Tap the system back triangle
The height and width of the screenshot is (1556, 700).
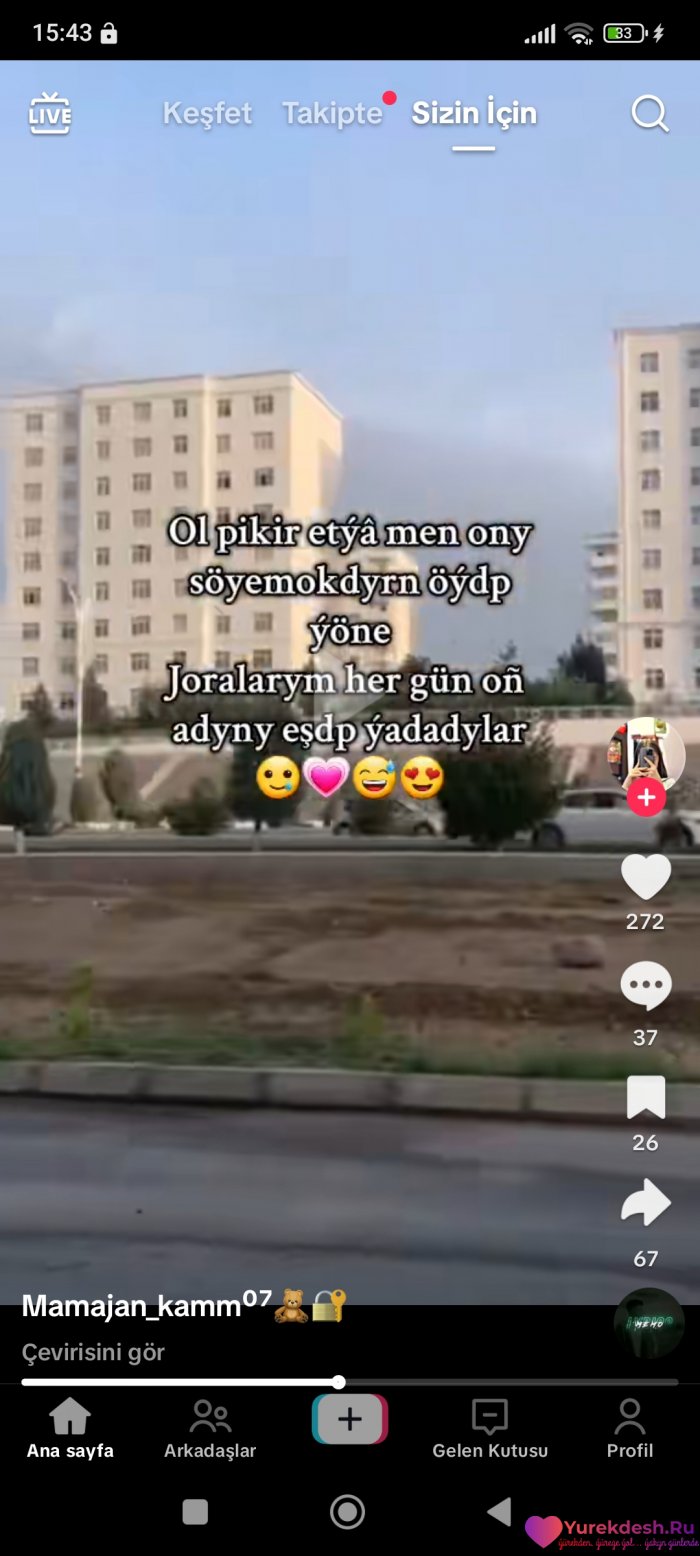point(499,1511)
